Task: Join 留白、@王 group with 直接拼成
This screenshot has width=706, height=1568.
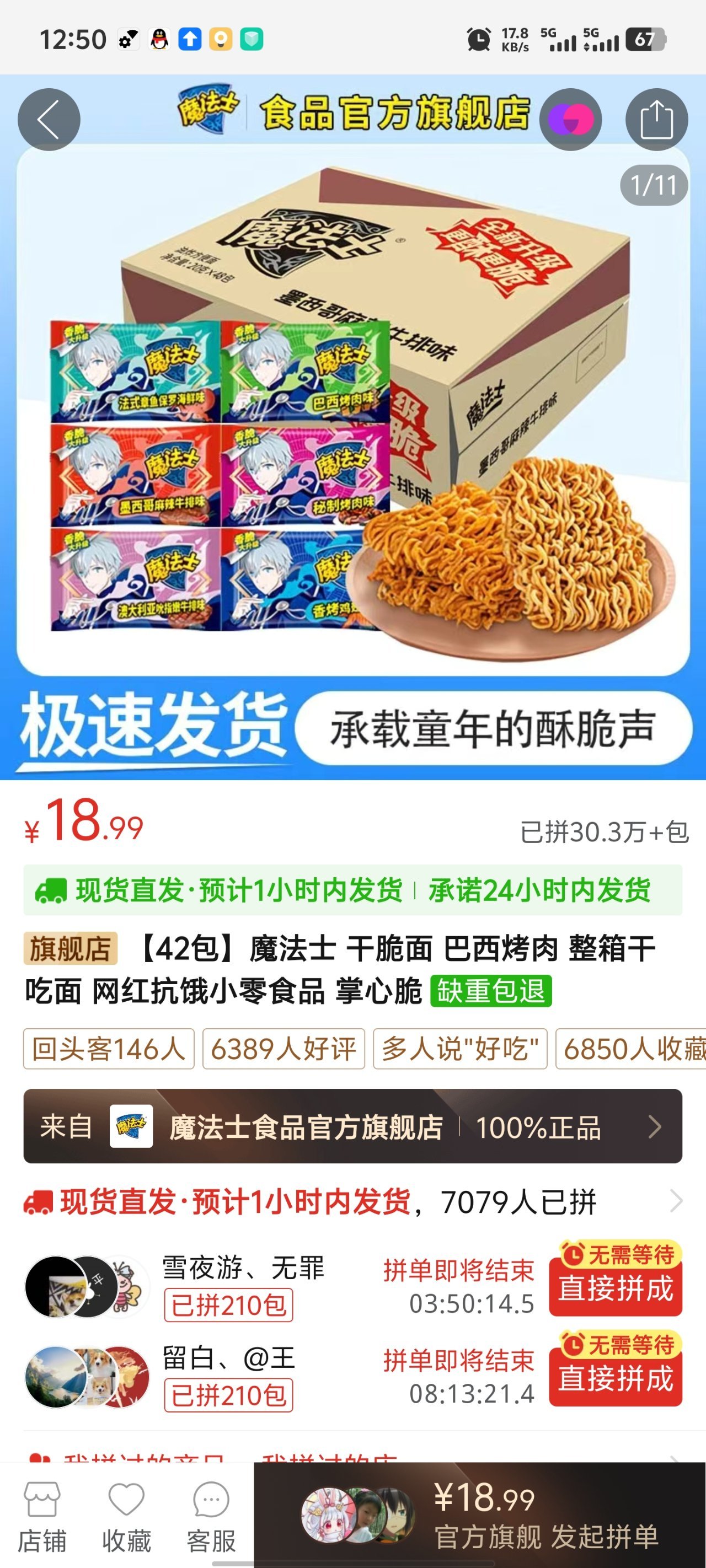Action: point(615,1378)
